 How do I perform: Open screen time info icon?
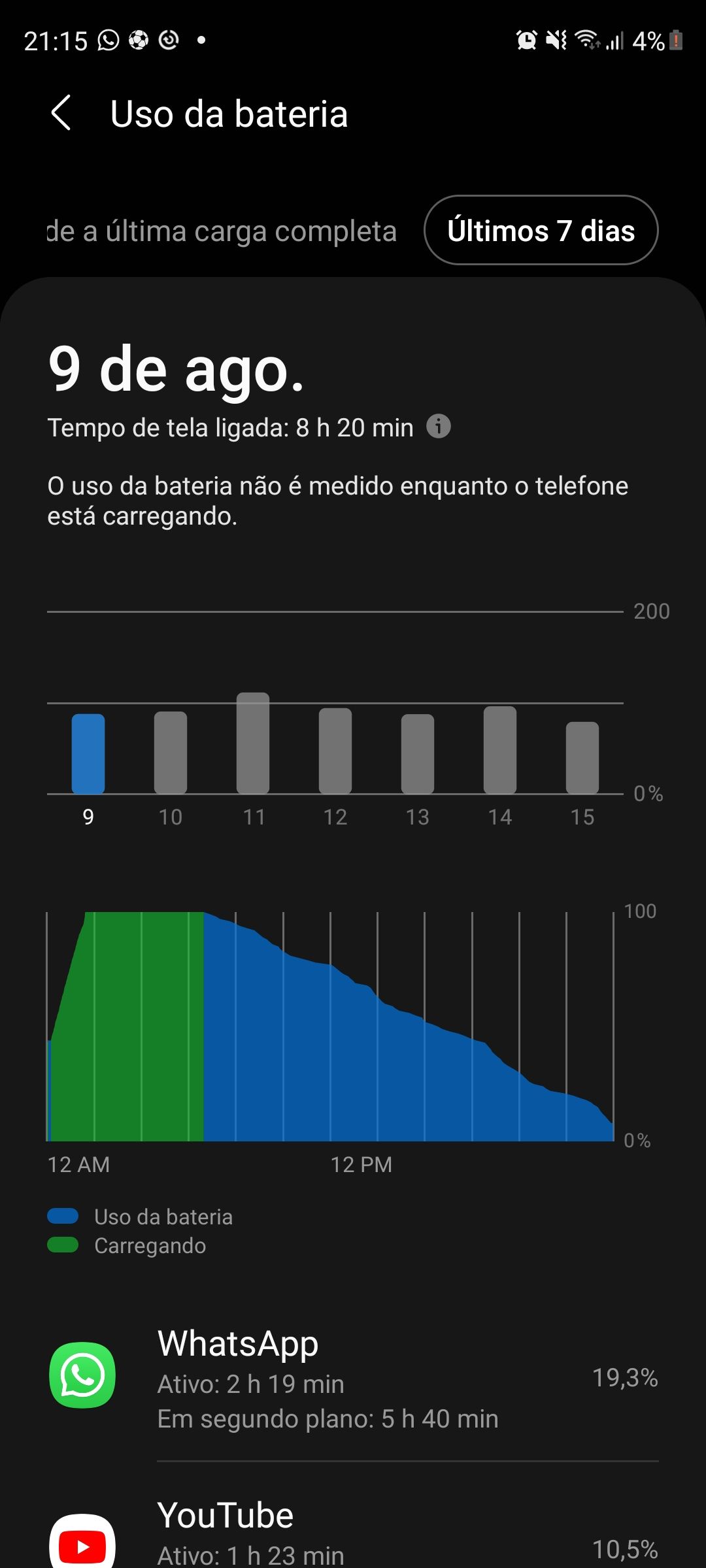[439, 427]
